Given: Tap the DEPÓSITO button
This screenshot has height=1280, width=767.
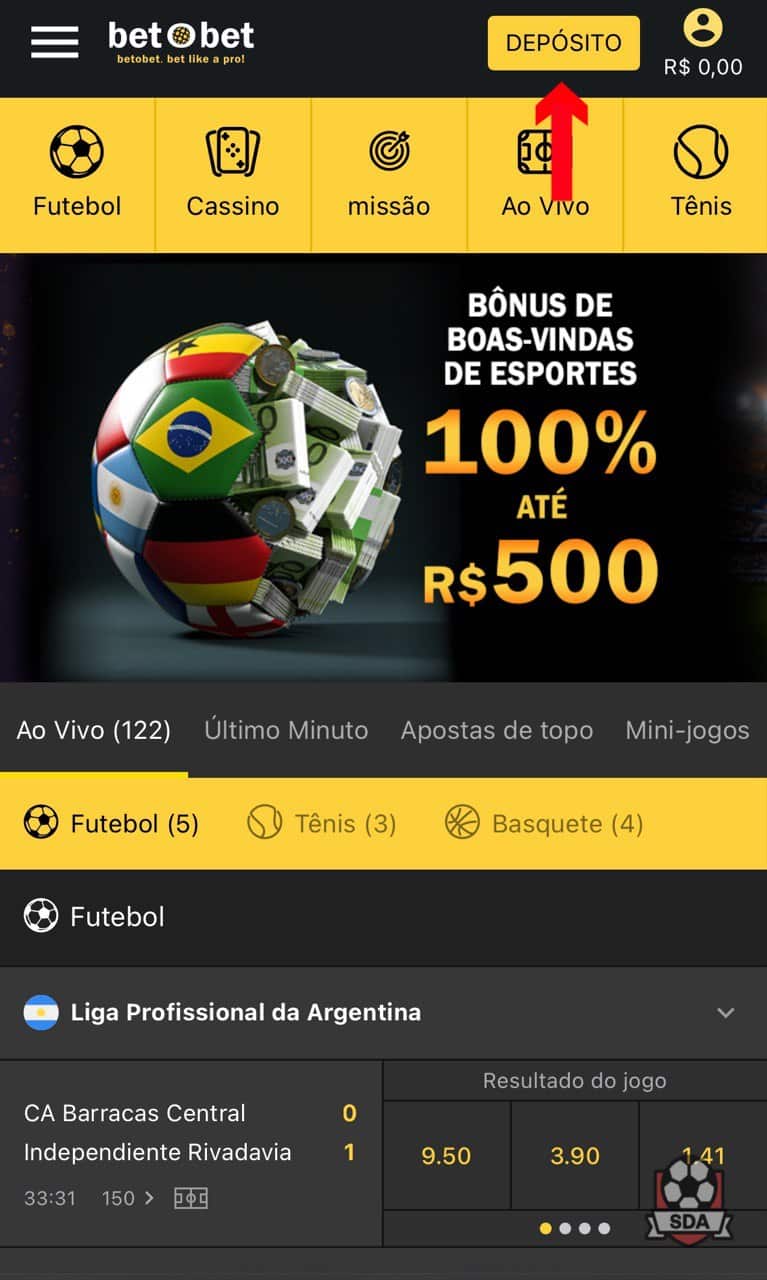Looking at the screenshot, I should pyautogui.click(x=563, y=43).
